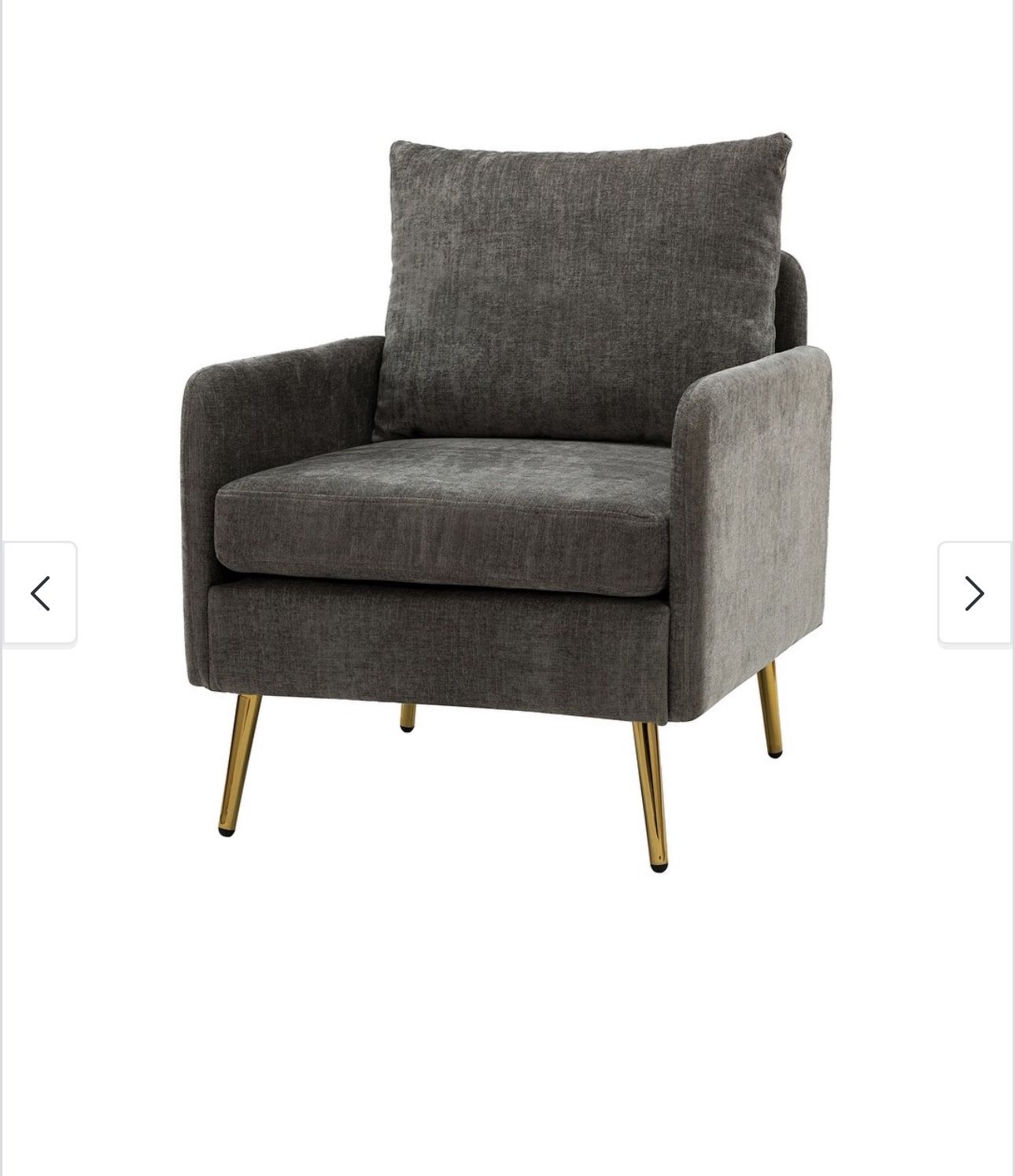1015x1176 pixels.
Task: Show the next product image
Action: tap(974, 593)
